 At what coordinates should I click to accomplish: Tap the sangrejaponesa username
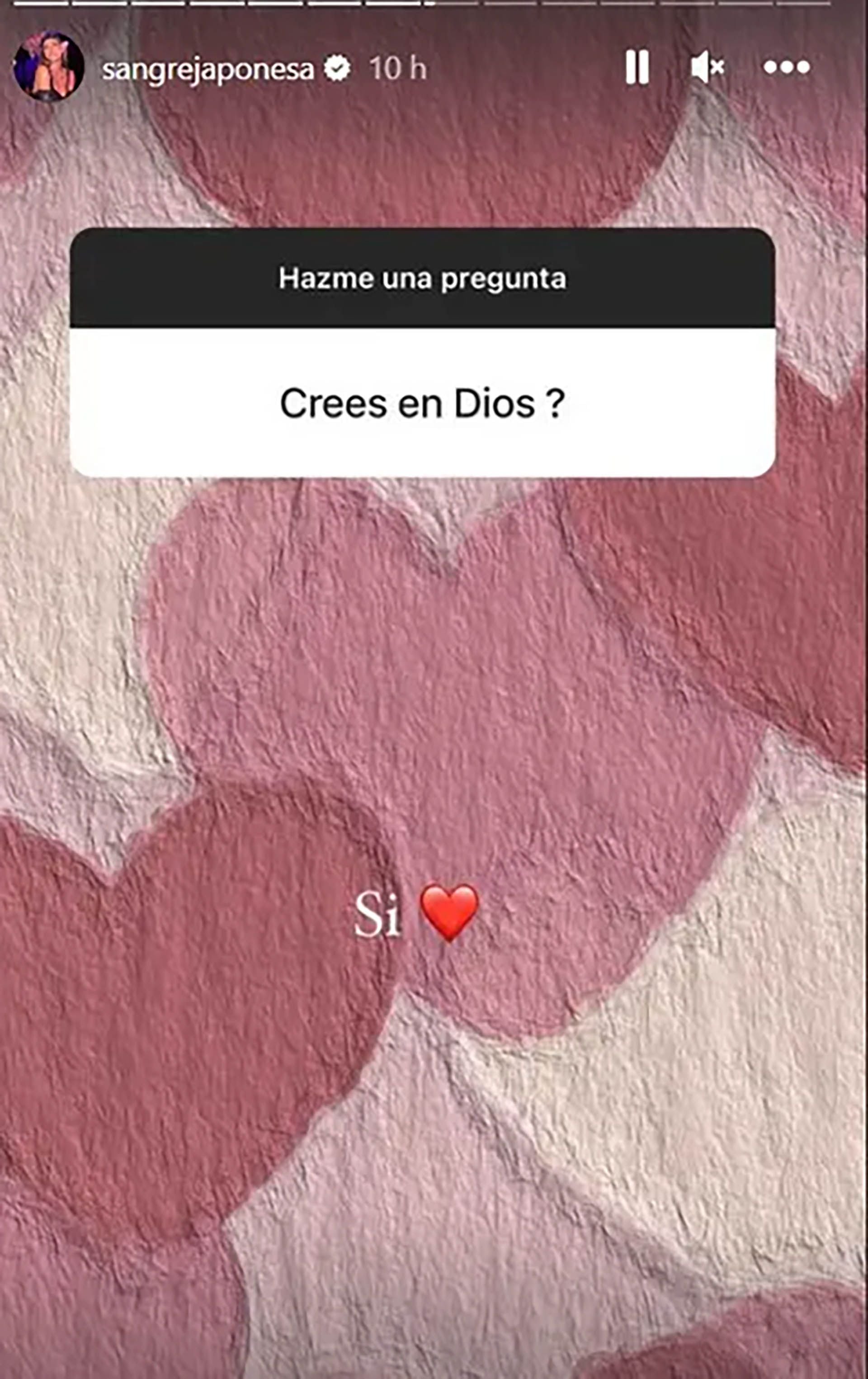click(208, 70)
